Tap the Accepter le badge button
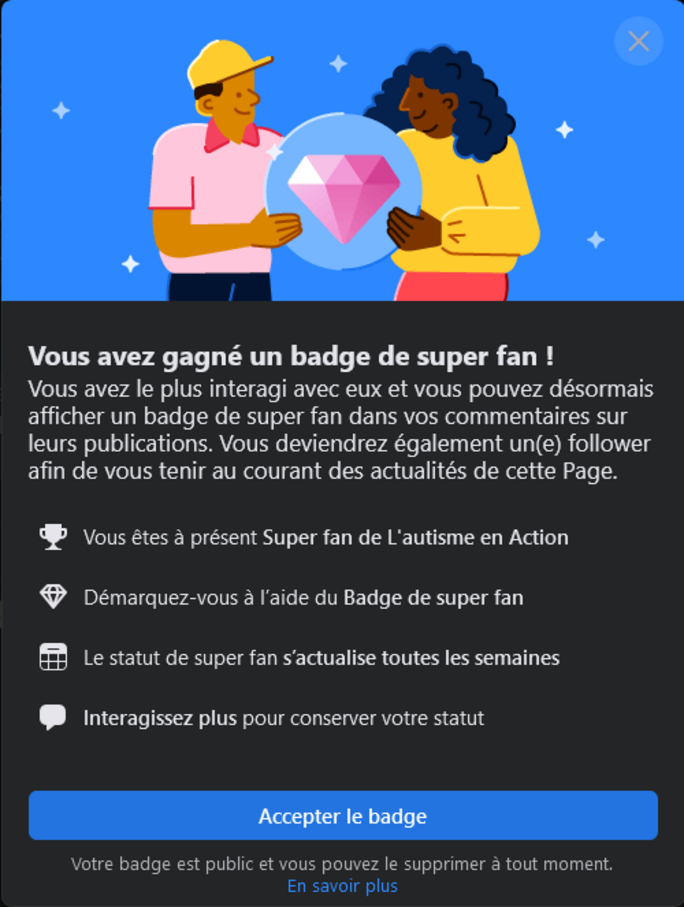 pos(342,816)
